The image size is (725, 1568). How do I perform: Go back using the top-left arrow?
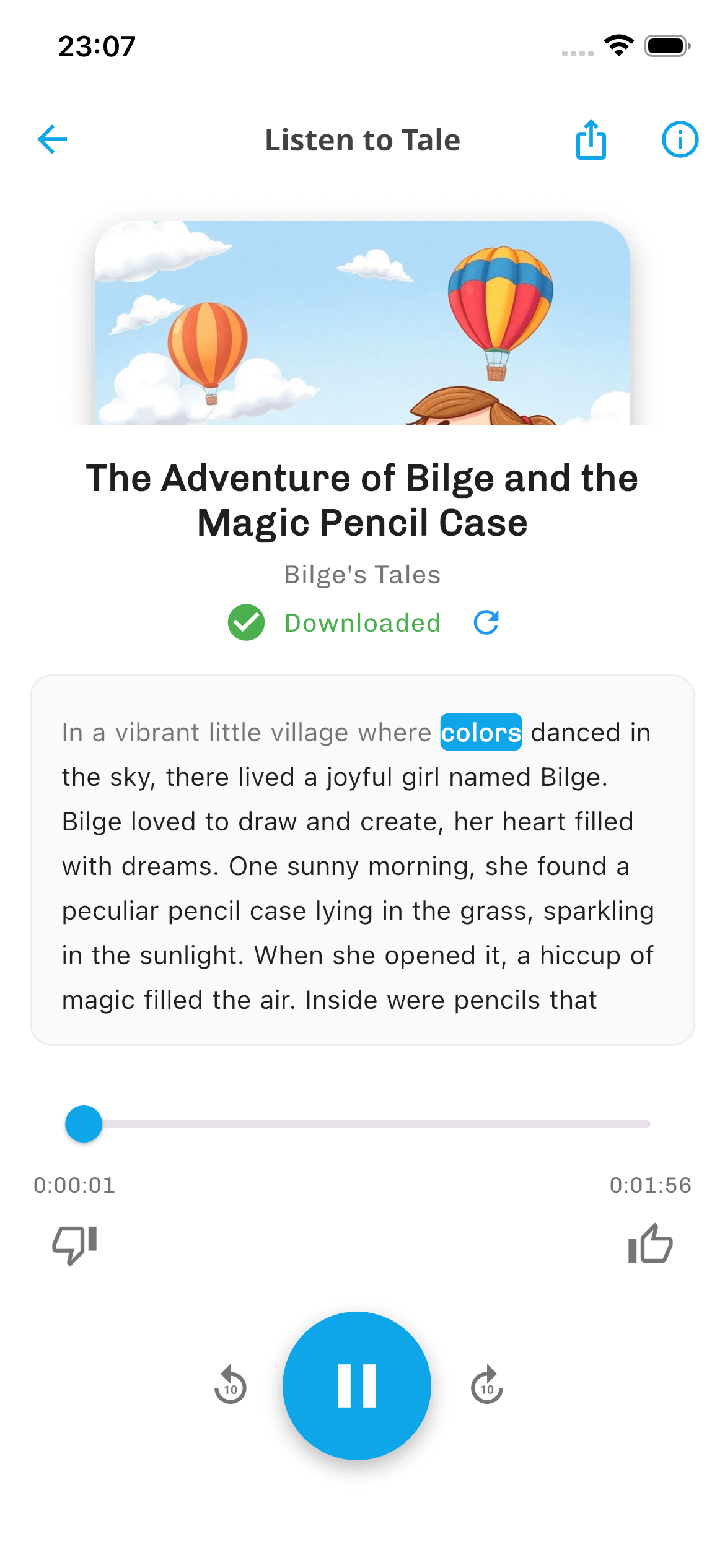coord(53,139)
